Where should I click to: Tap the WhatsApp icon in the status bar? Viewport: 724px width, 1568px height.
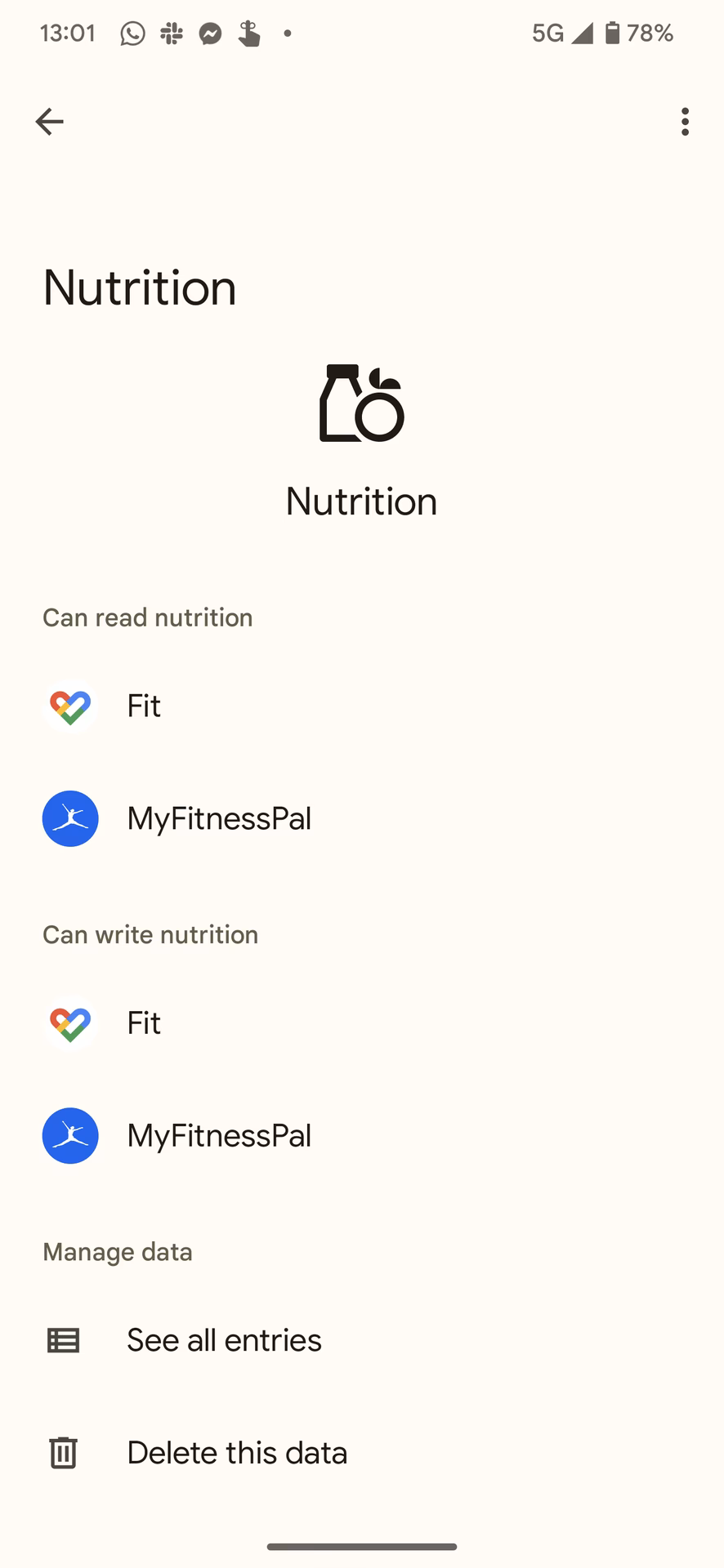coord(130,33)
